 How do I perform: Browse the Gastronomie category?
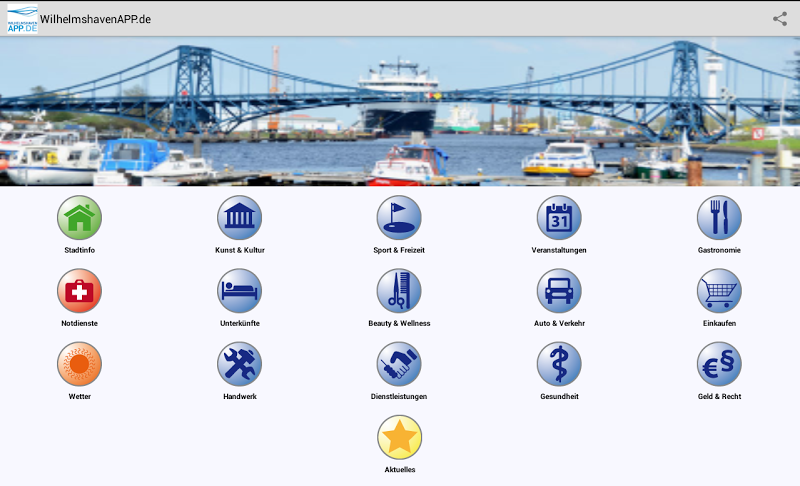719,217
